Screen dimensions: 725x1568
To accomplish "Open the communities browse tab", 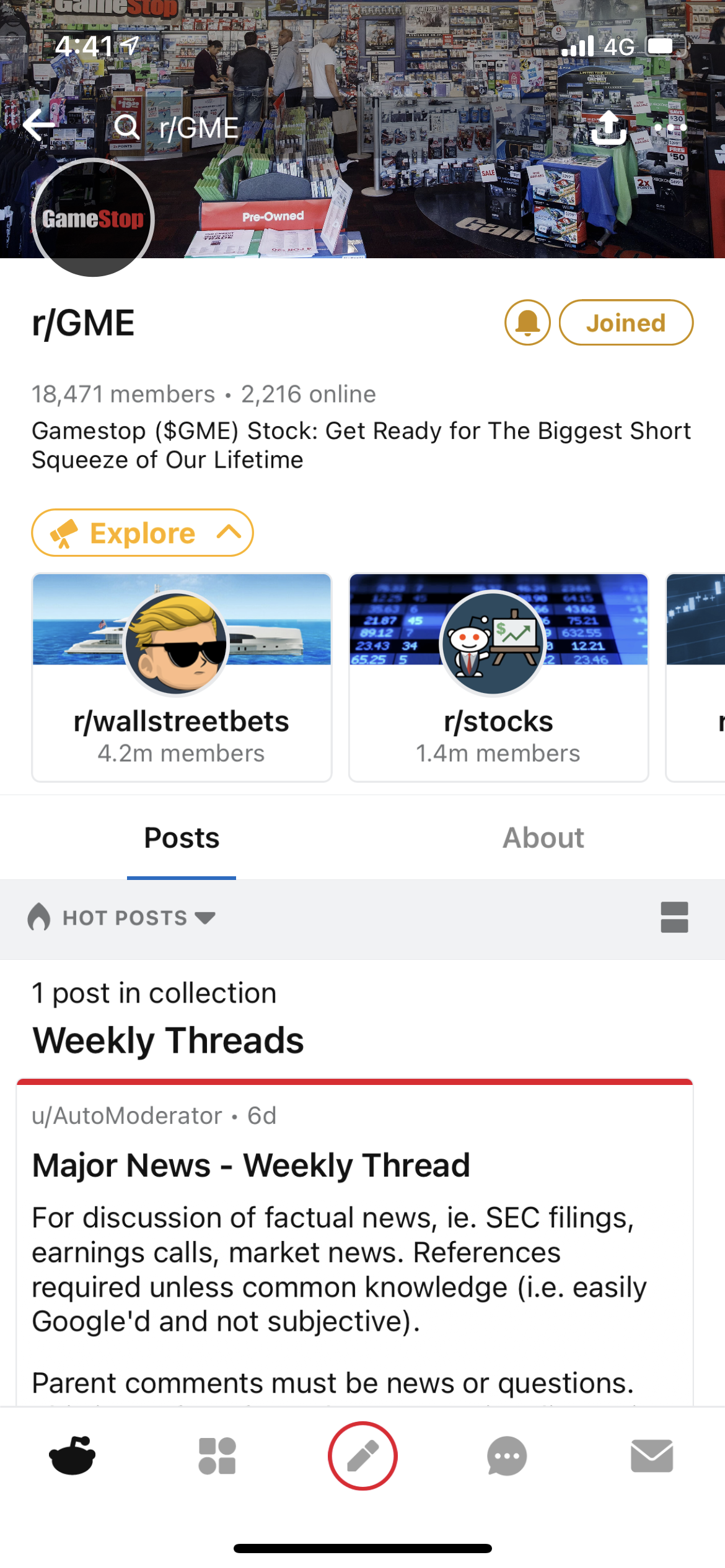I will coord(217,1455).
